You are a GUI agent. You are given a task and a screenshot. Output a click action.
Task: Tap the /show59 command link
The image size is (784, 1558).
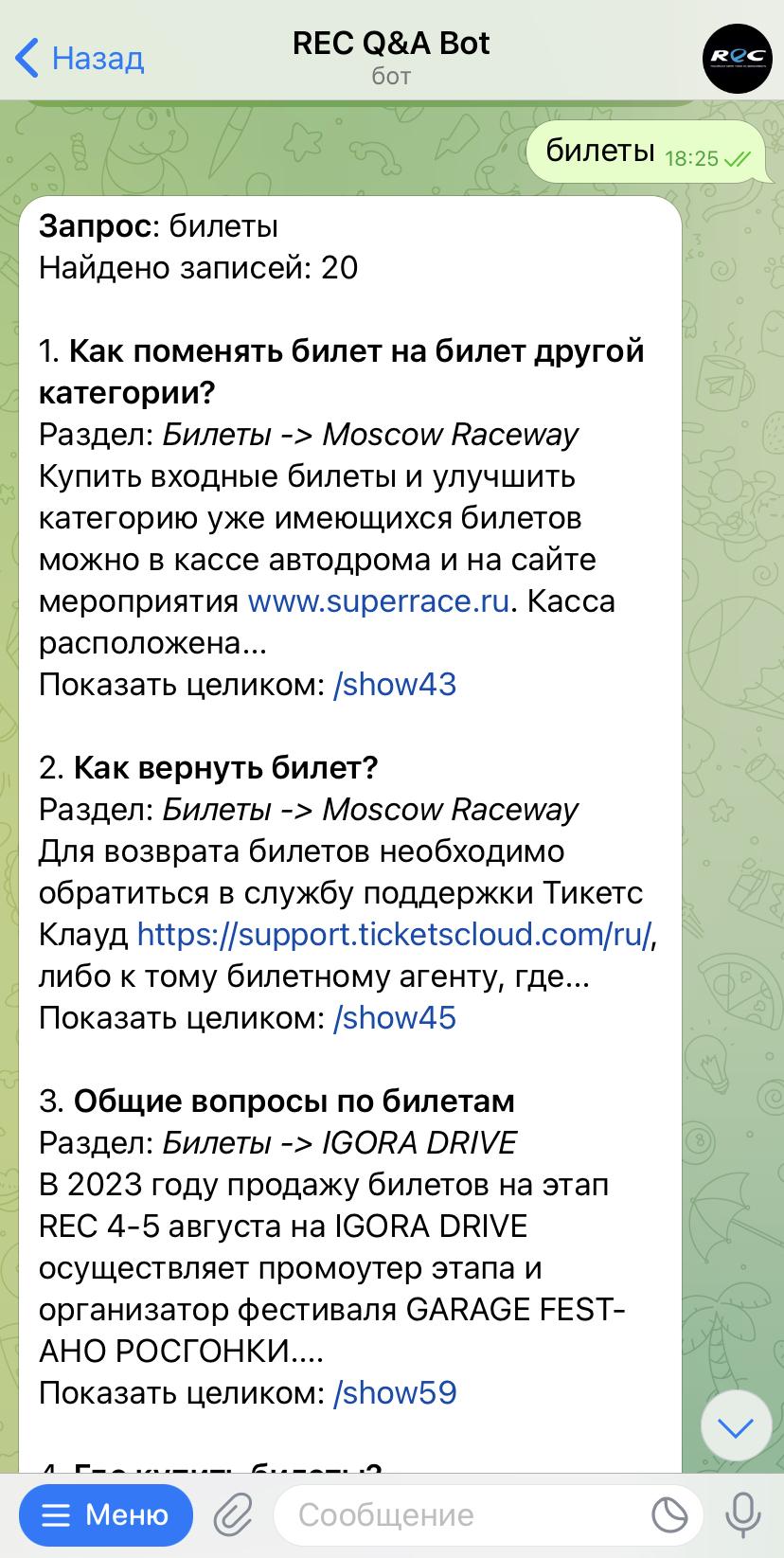click(395, 1393)
